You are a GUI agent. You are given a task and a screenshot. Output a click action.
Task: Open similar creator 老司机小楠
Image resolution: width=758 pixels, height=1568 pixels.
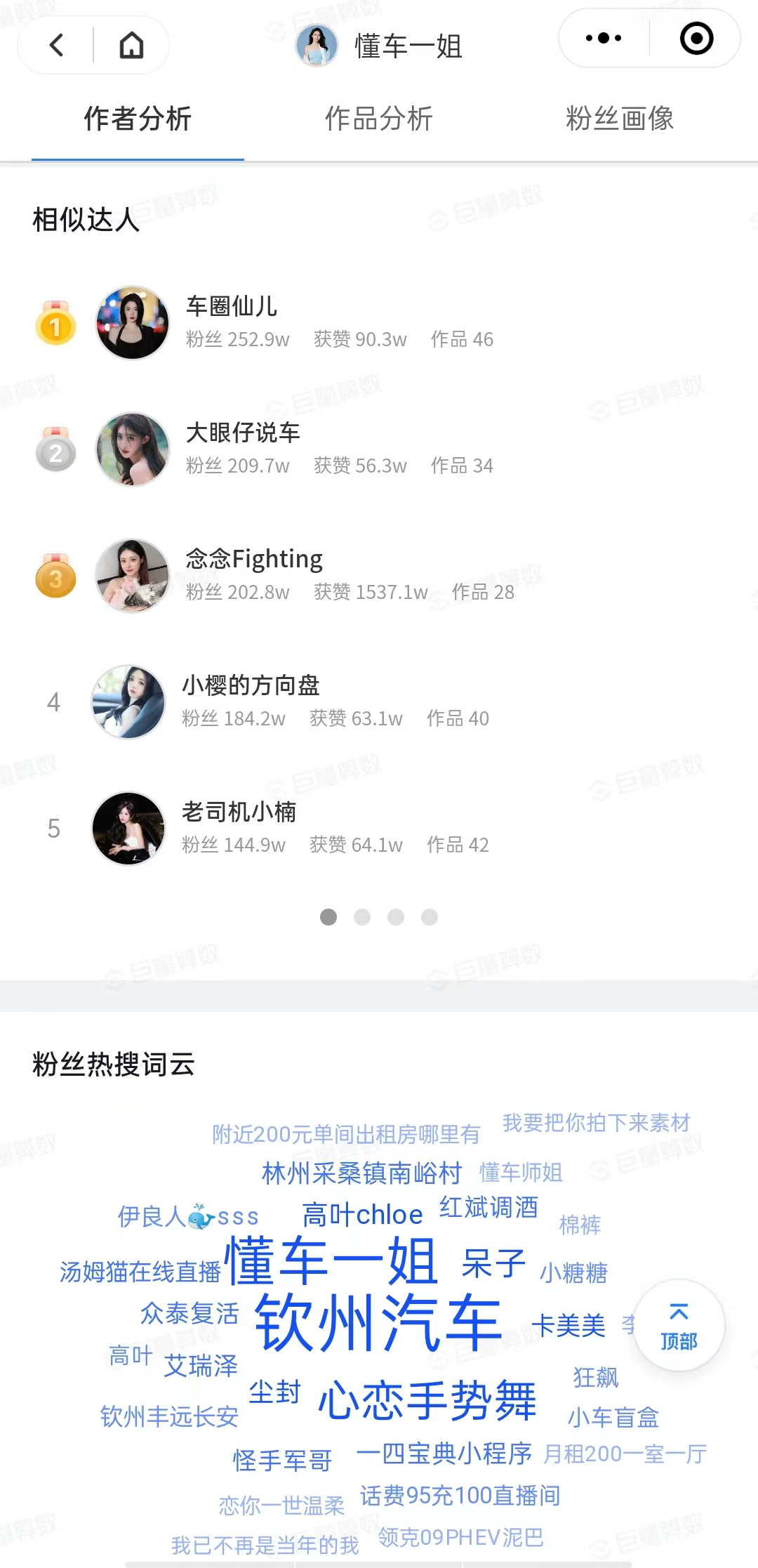379,828
